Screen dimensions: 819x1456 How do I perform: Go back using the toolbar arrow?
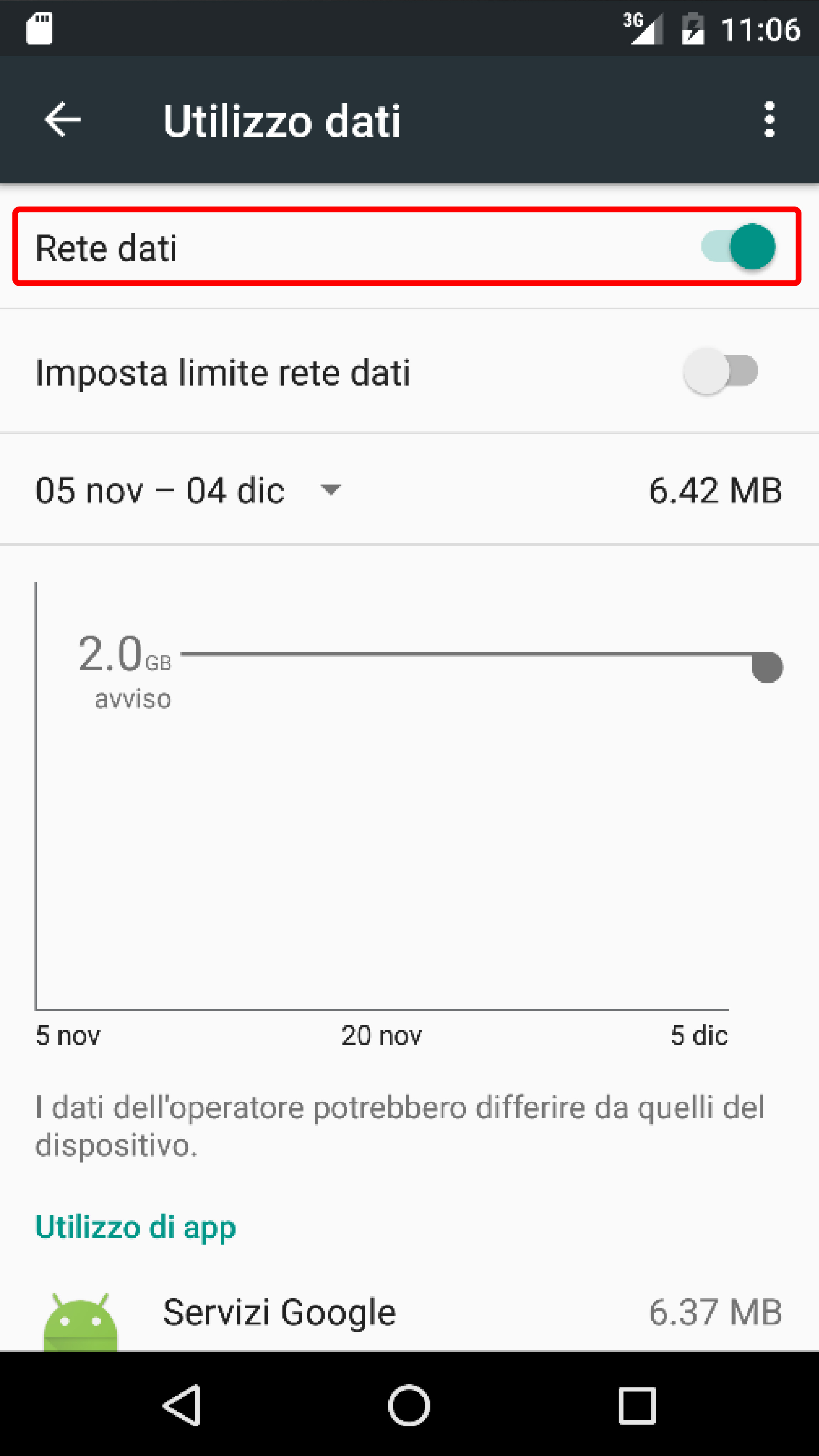click(62, 120)
